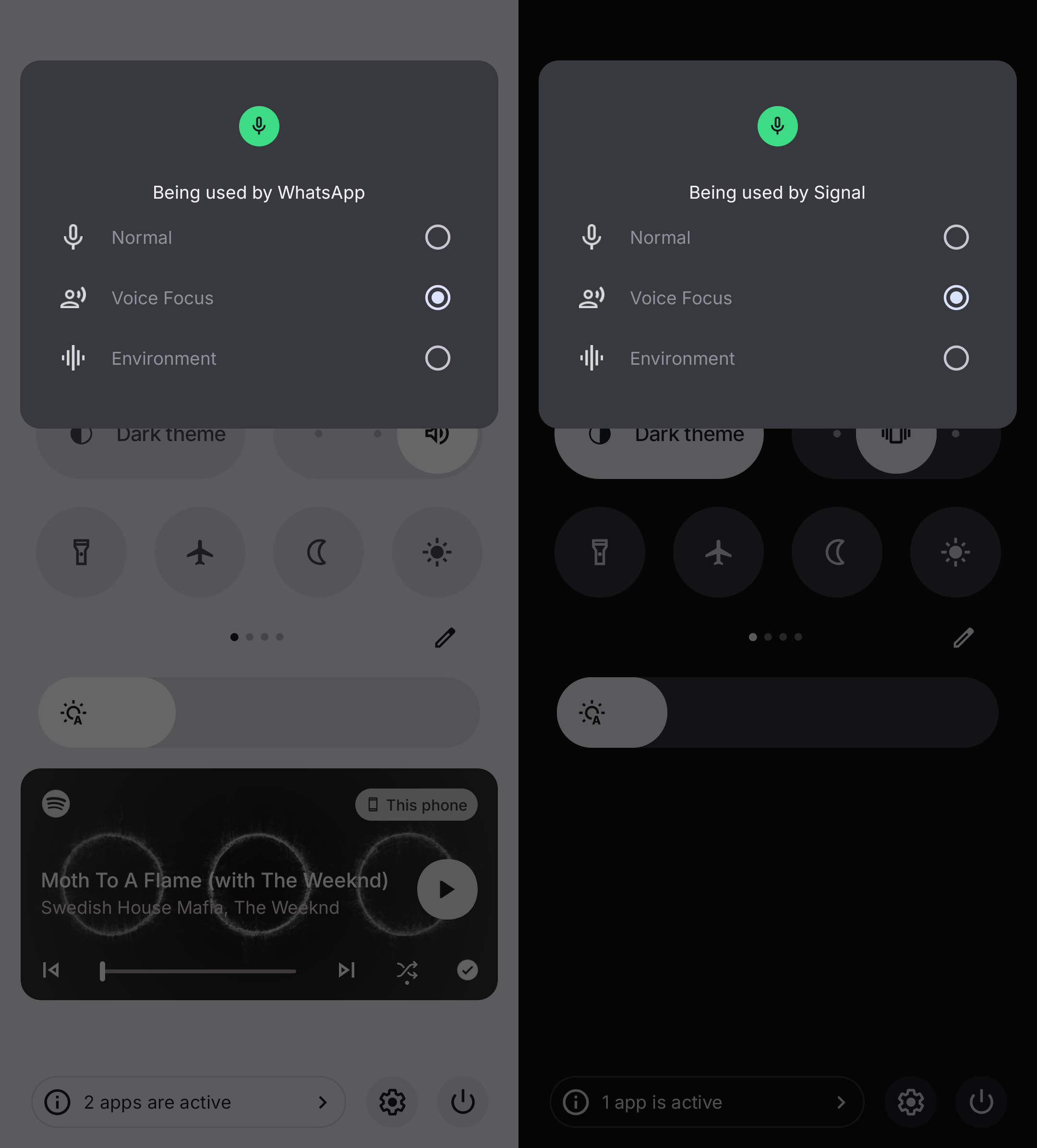1037x1148 pixels.
Task: Select Normal mic mode in the Signal panel
Action: tap(955, 238)
